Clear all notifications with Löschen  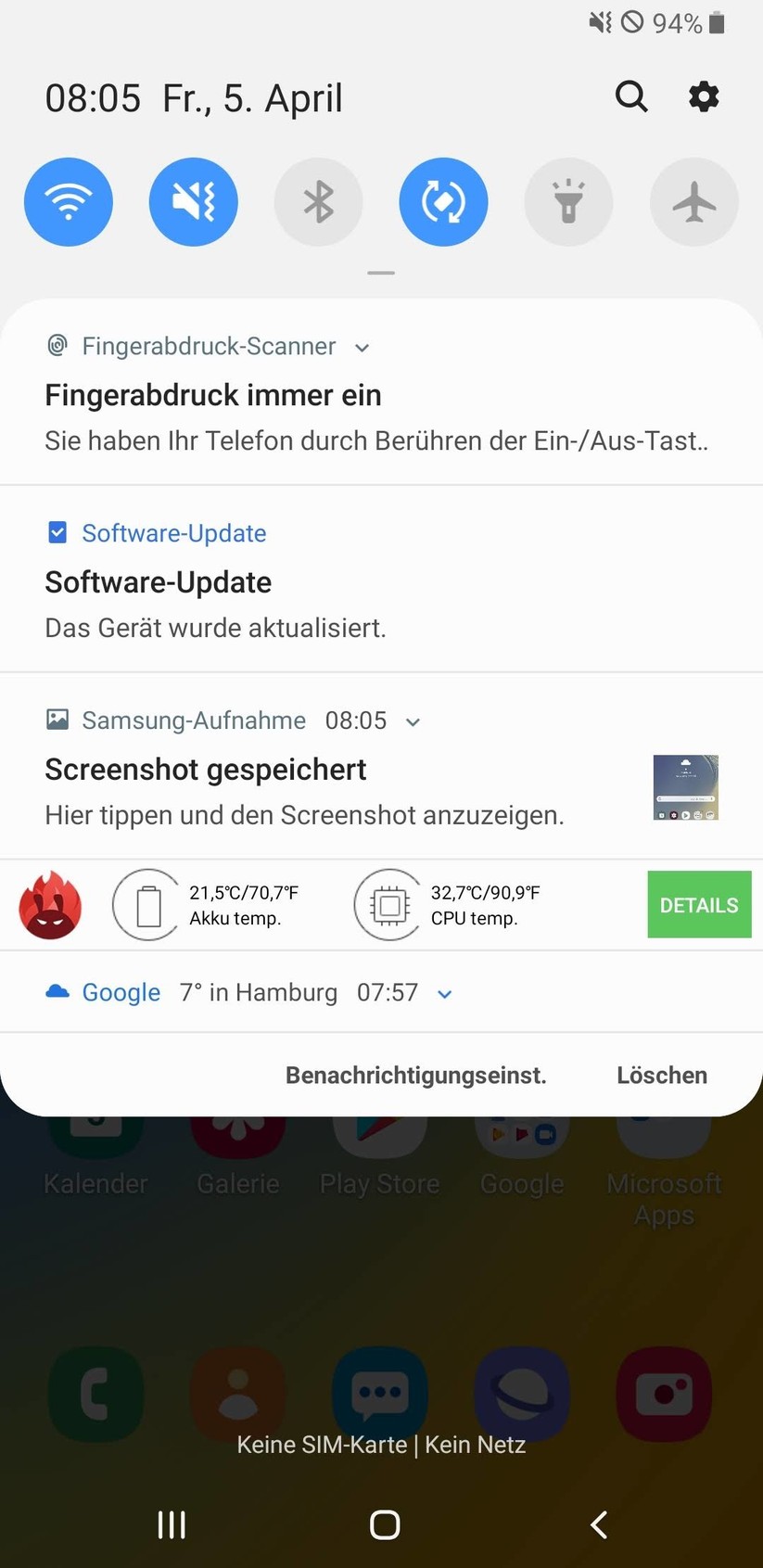tap(661, 1075)
